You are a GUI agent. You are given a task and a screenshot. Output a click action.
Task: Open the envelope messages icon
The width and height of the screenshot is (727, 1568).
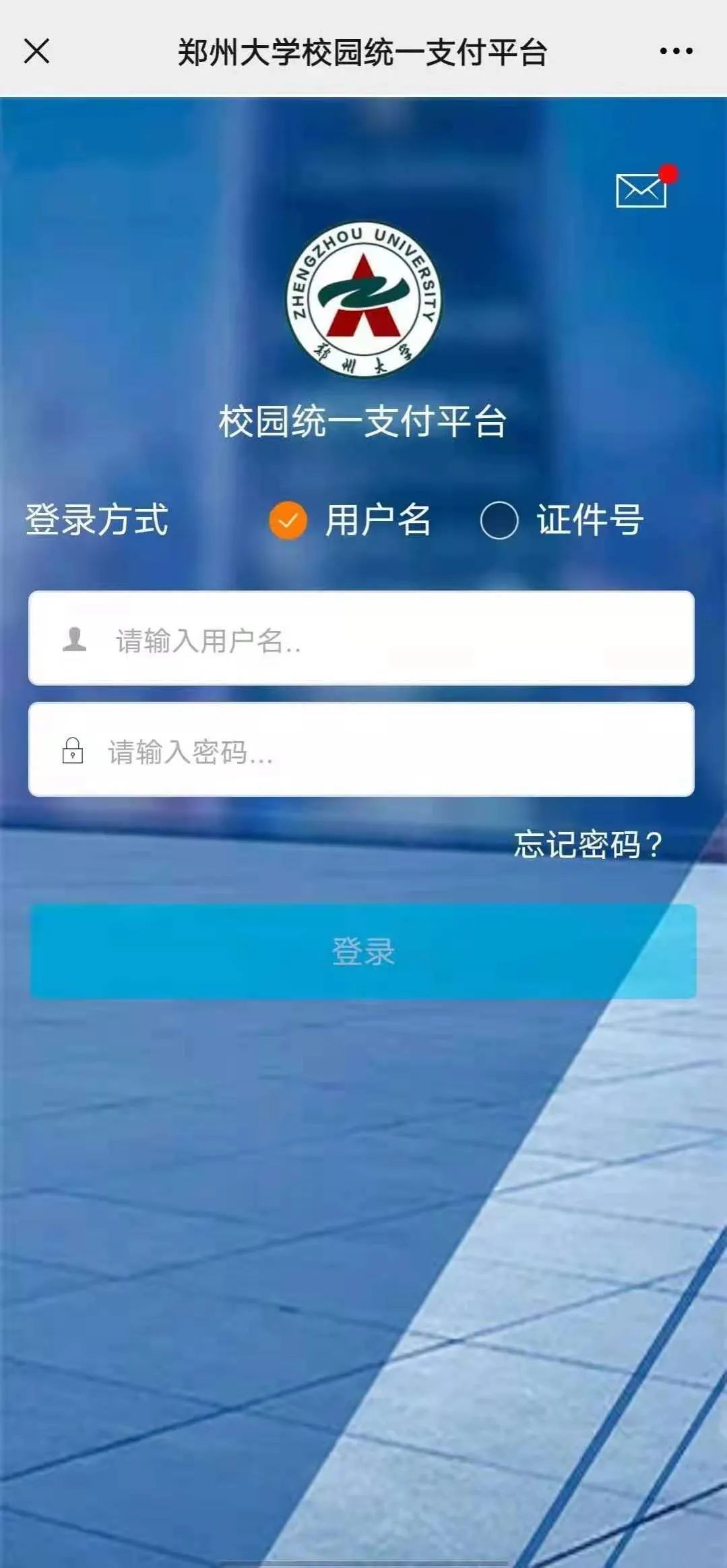[641, 191]
